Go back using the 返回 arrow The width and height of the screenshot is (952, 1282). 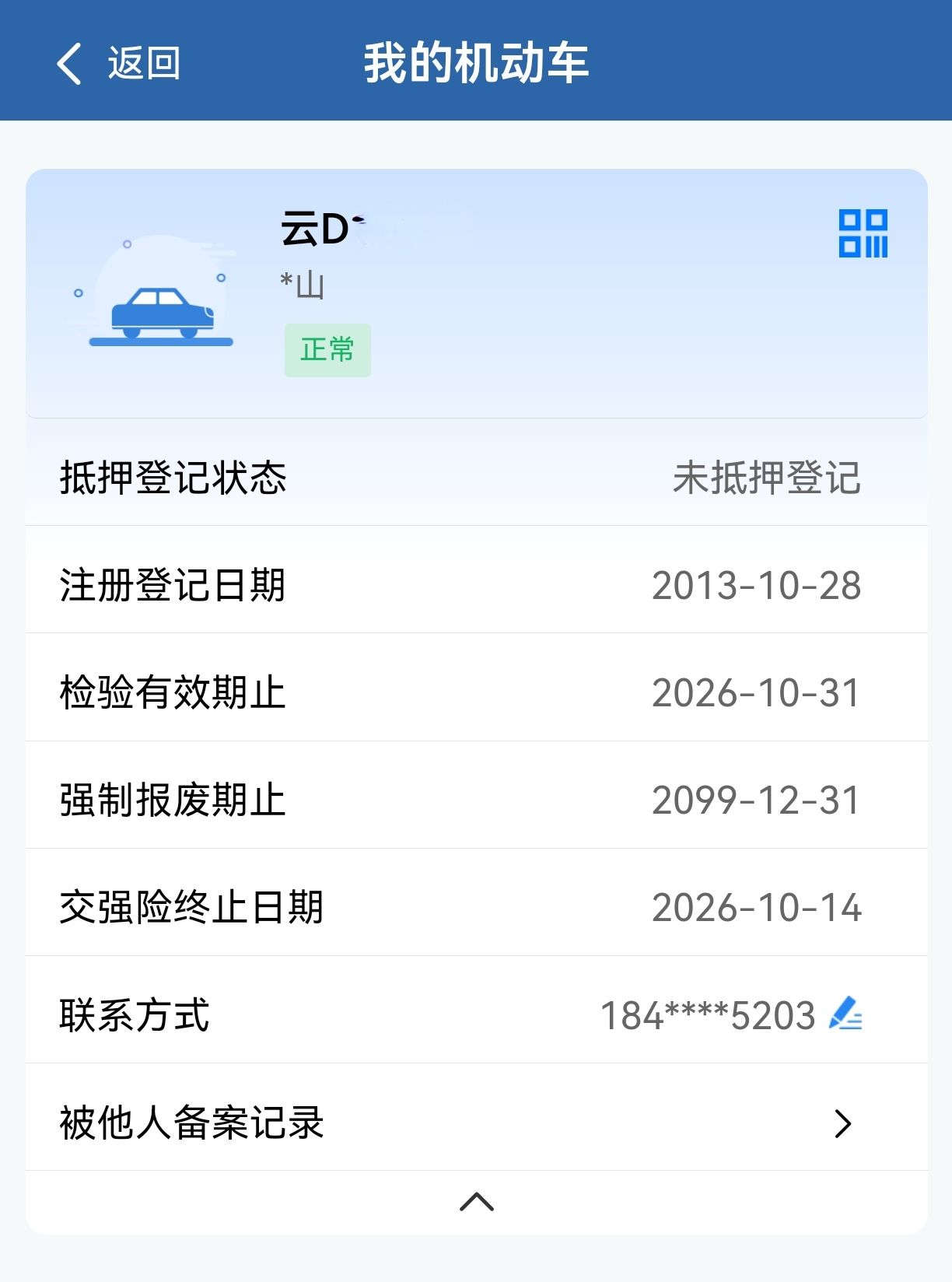118,63
